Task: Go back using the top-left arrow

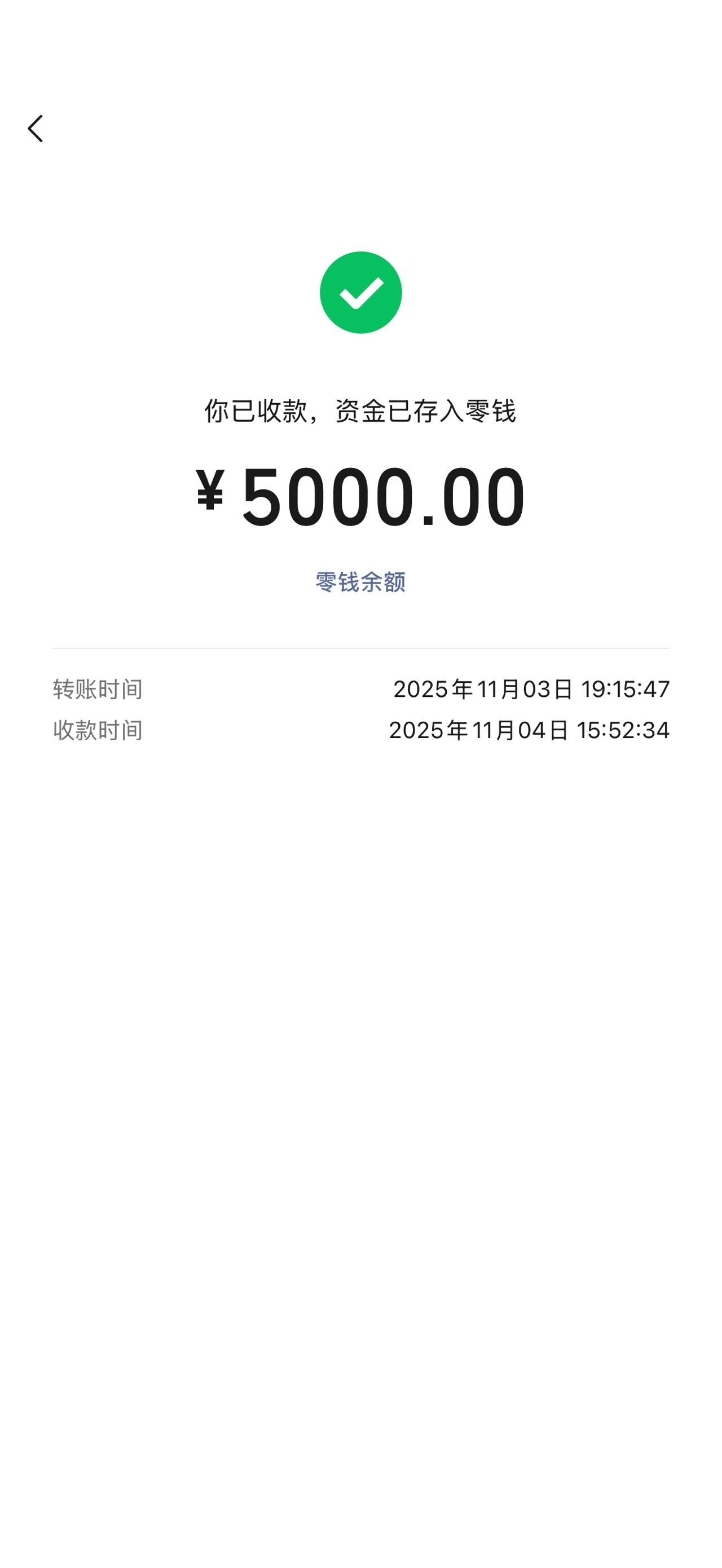Action: tap(36, 129)
